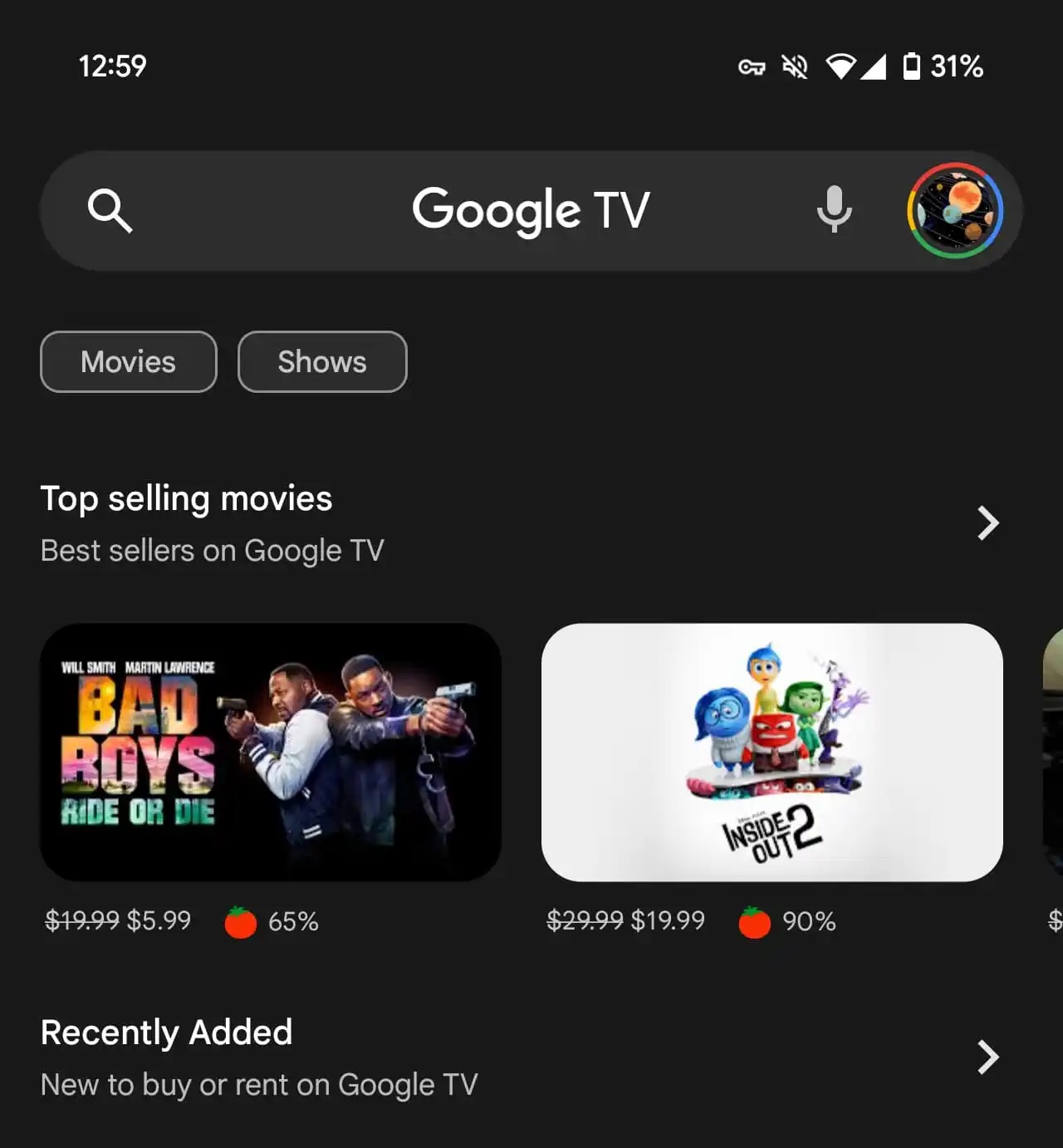Viewport: 1063px width, 1148px height.
Task: Select the Shows chip
Action: [x=322, y=362]
